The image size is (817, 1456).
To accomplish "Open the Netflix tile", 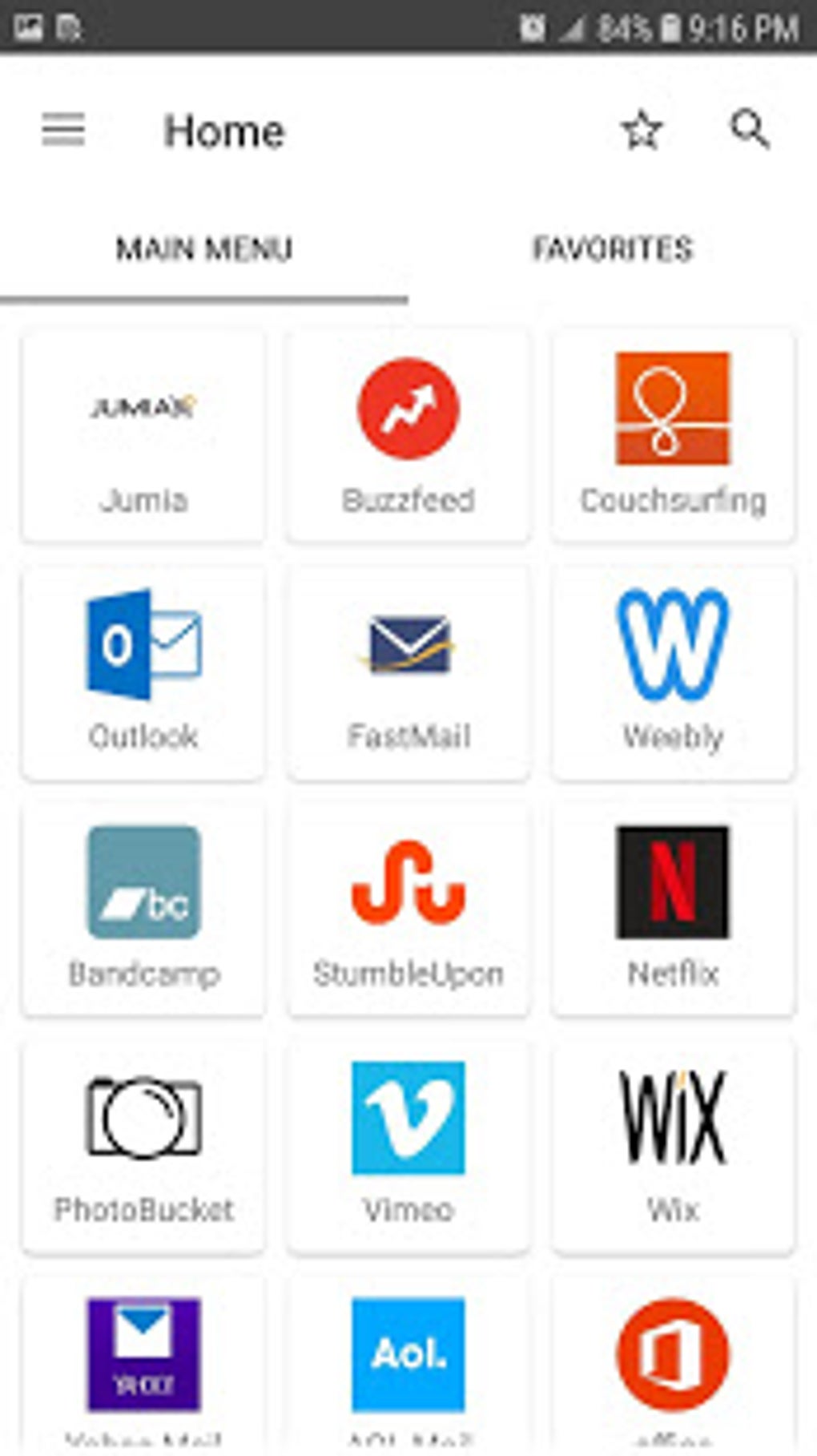I will point(674,910).
